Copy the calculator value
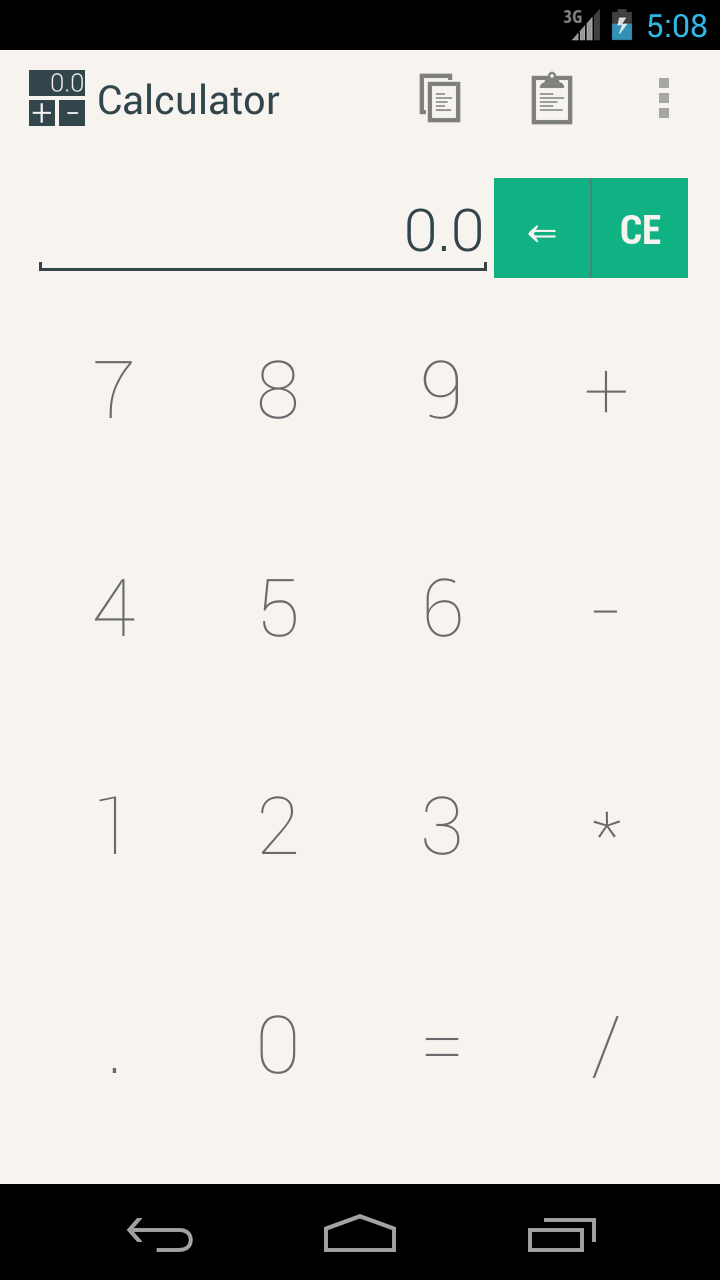 pyautogui.click(x=440, y=99)
